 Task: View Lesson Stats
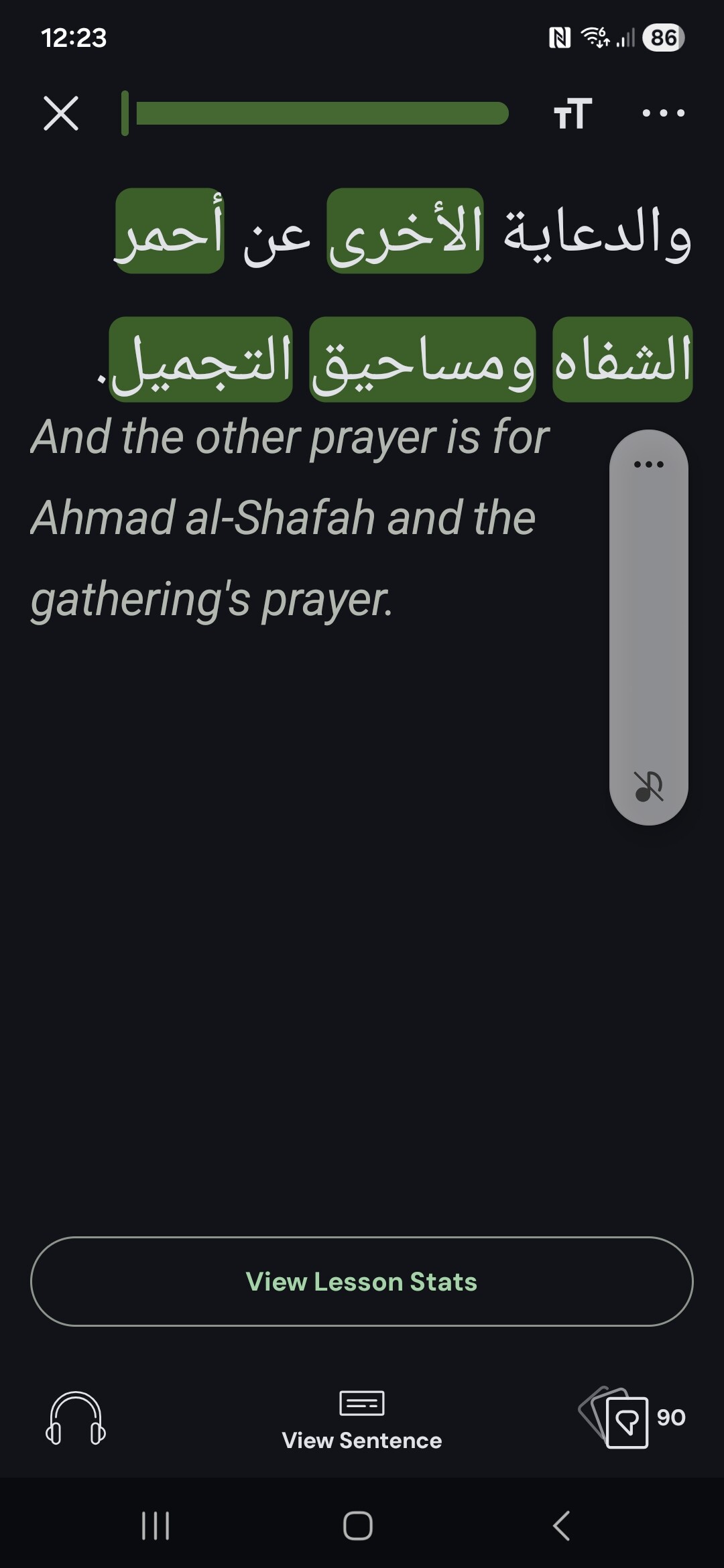point(361,1281)
